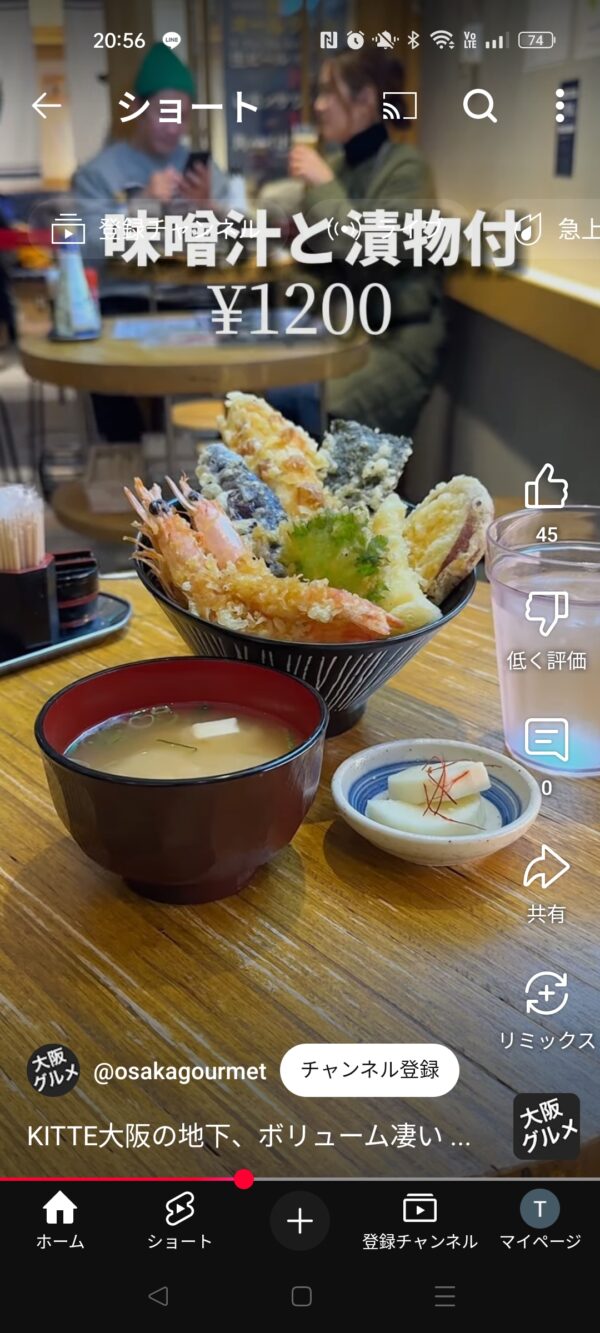Screen dimensions: 600x1333
Task: Open the three-dot overflow menu
Action: click(560, 105)
